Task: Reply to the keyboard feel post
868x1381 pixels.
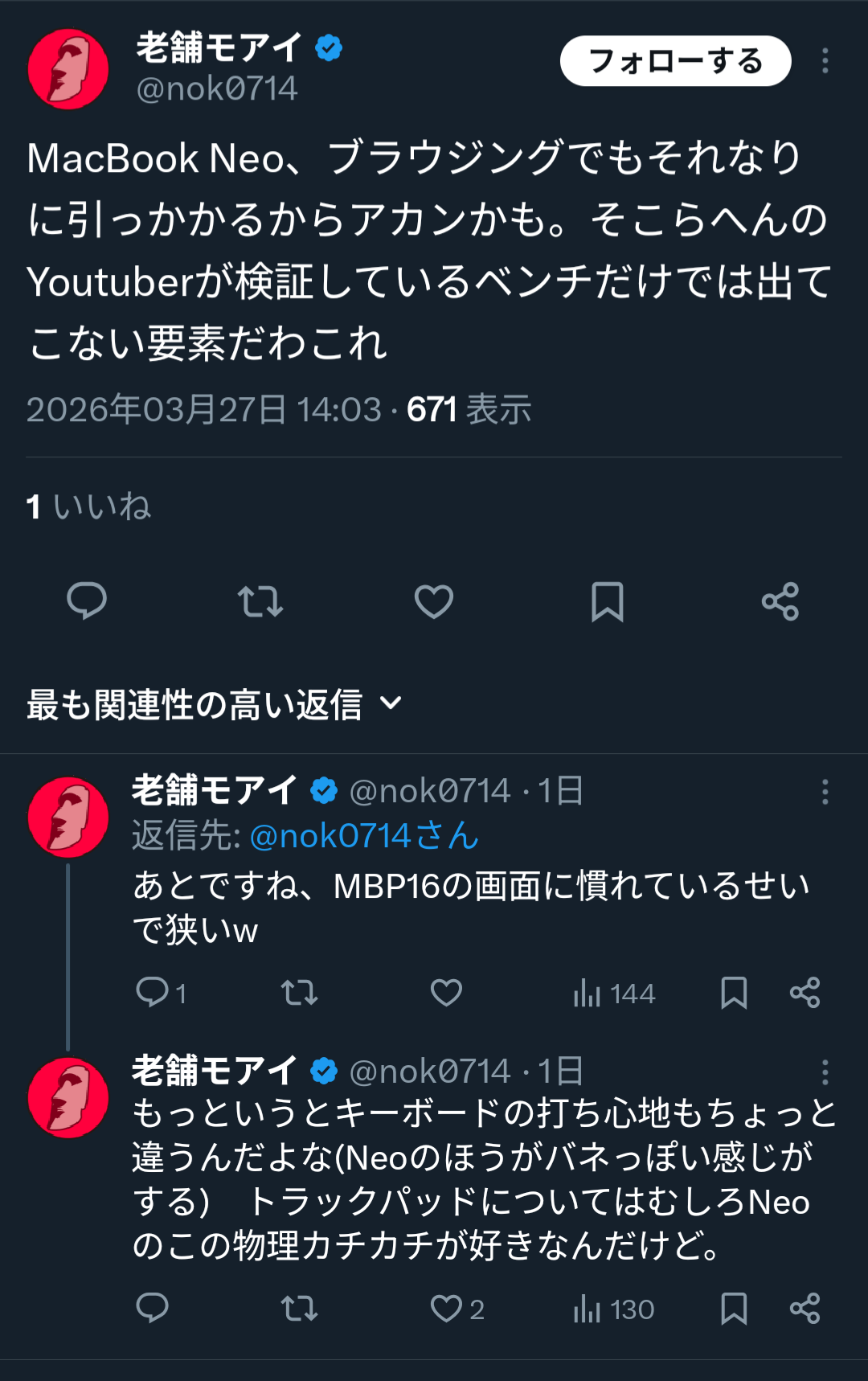Action: pos(153,1309)
